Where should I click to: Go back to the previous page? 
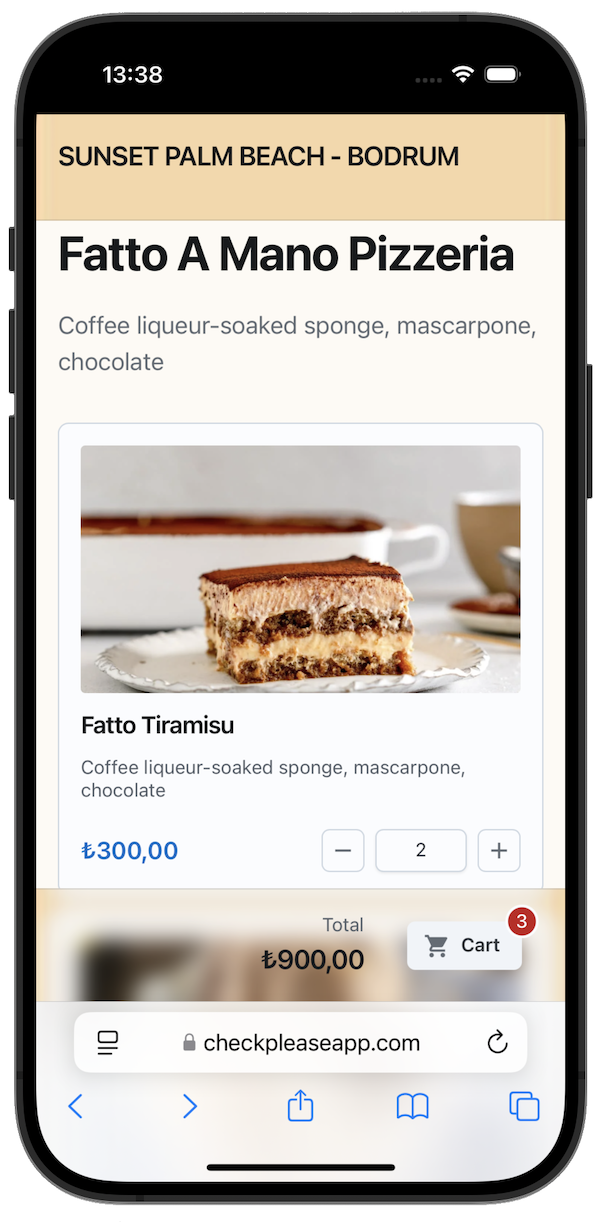point(75,1106)
